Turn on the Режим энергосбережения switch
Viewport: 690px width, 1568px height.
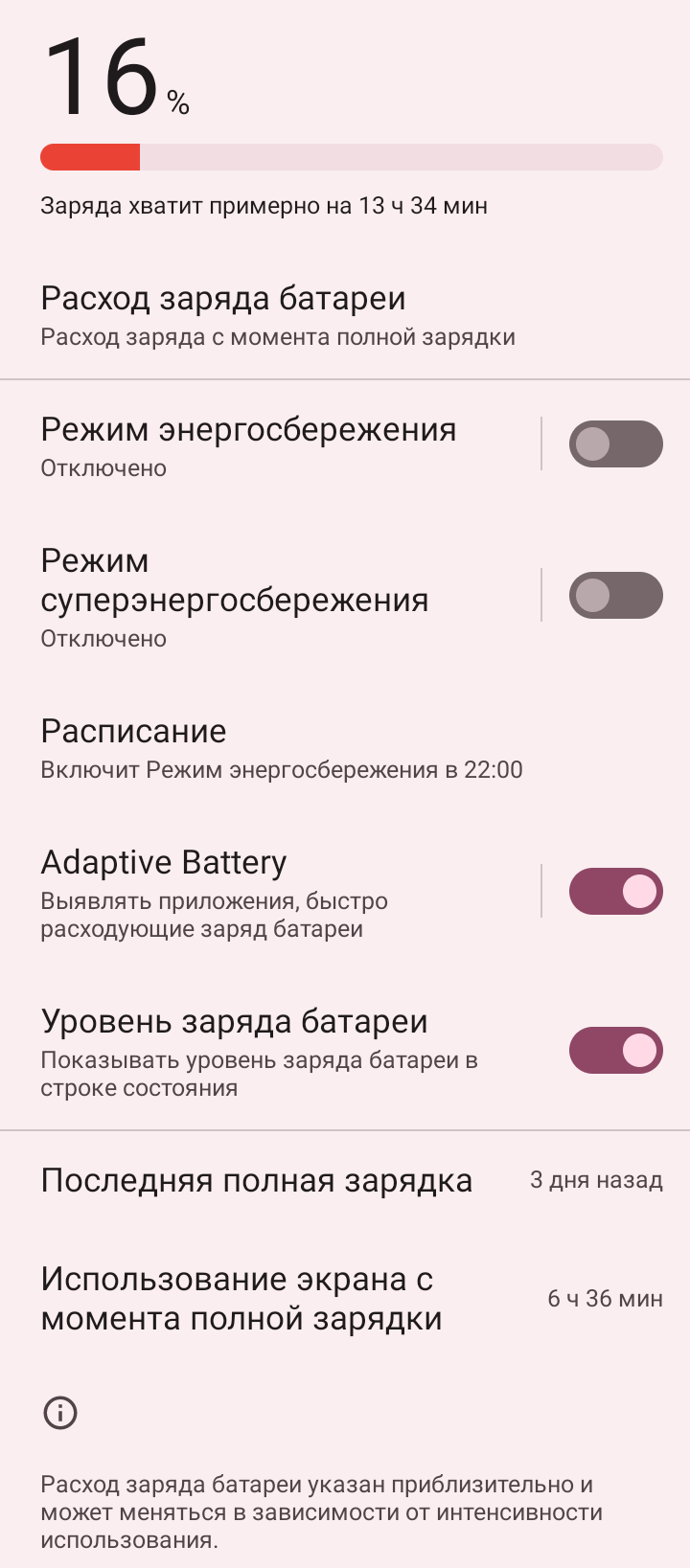(x=615, y=444)
